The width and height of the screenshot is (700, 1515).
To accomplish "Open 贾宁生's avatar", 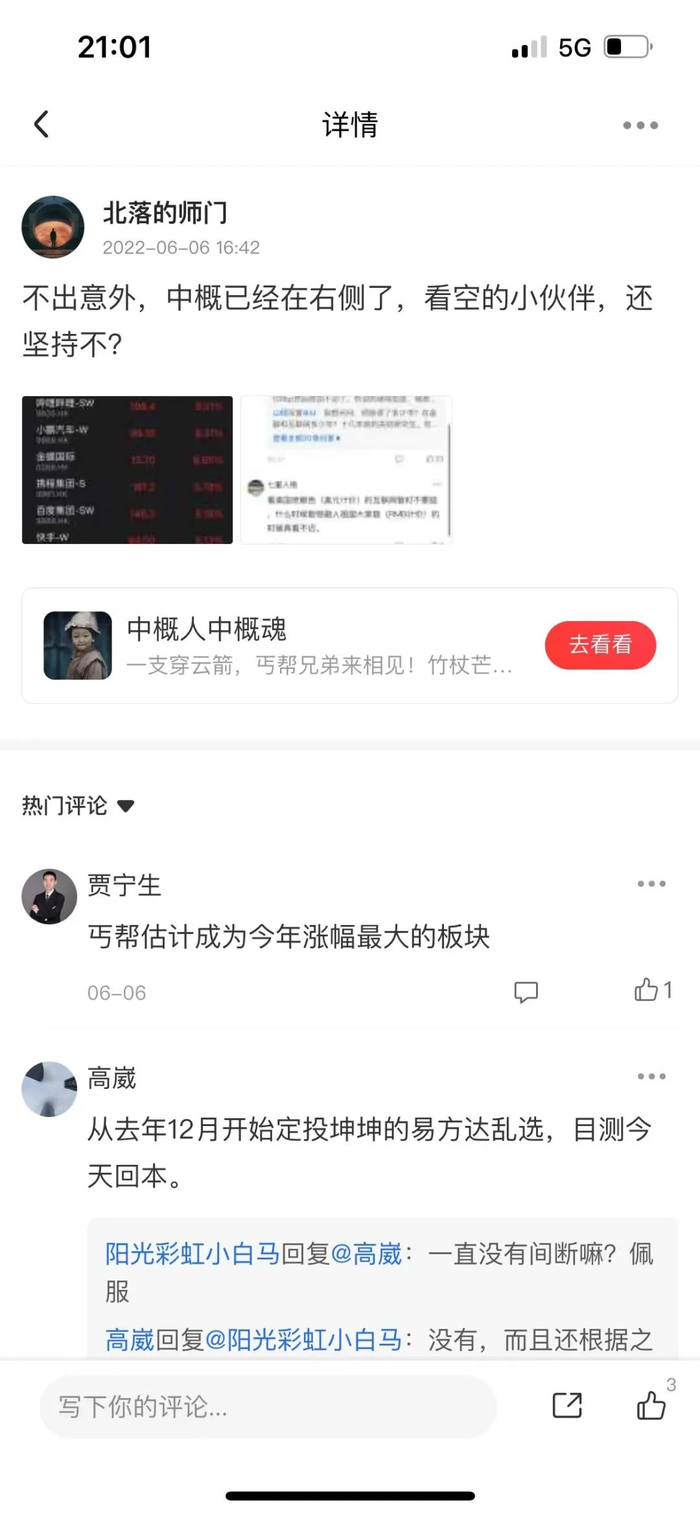I will (x=49, y=896).
